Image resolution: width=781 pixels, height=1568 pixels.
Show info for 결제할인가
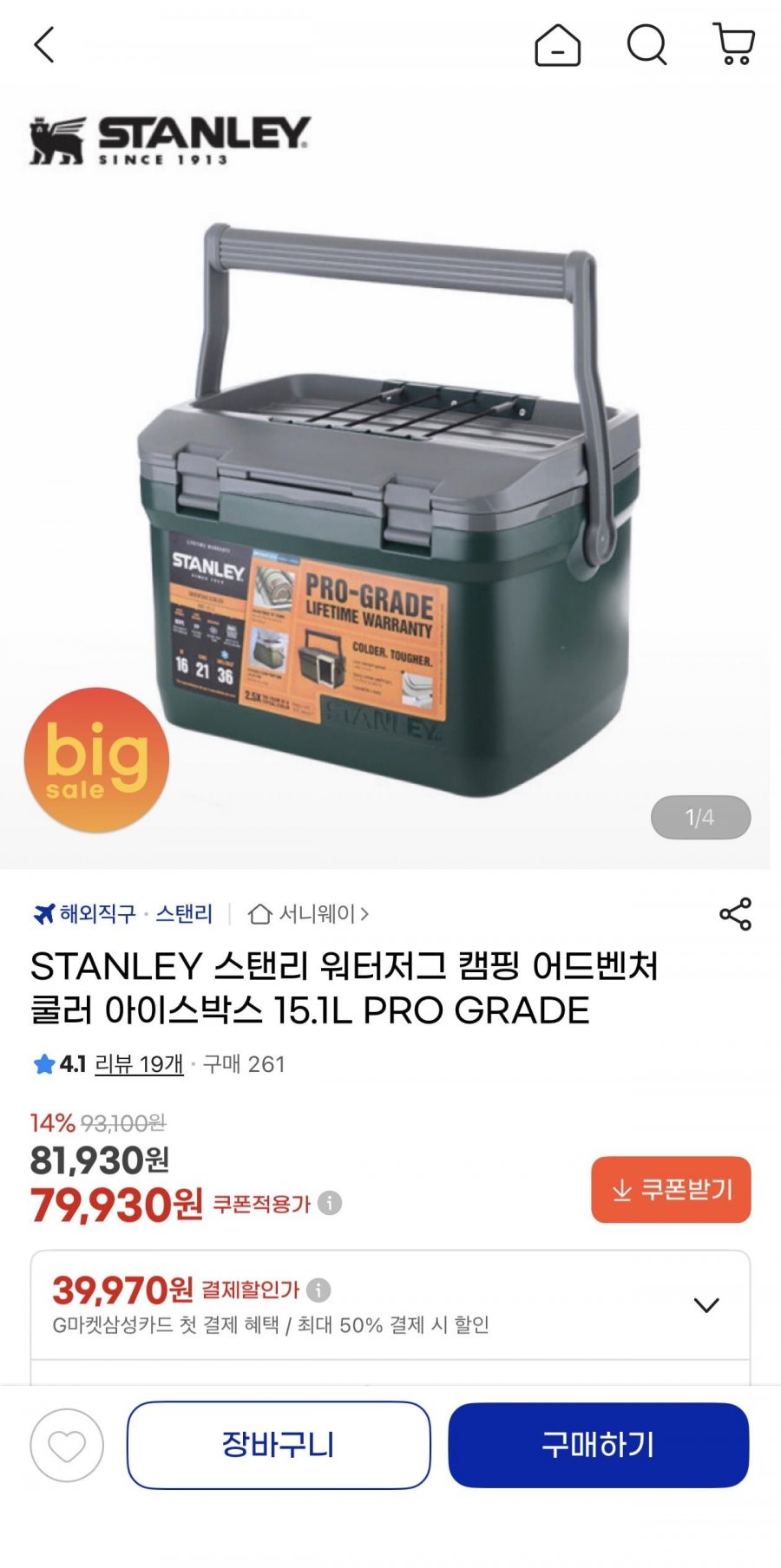tap(318, 1290)
